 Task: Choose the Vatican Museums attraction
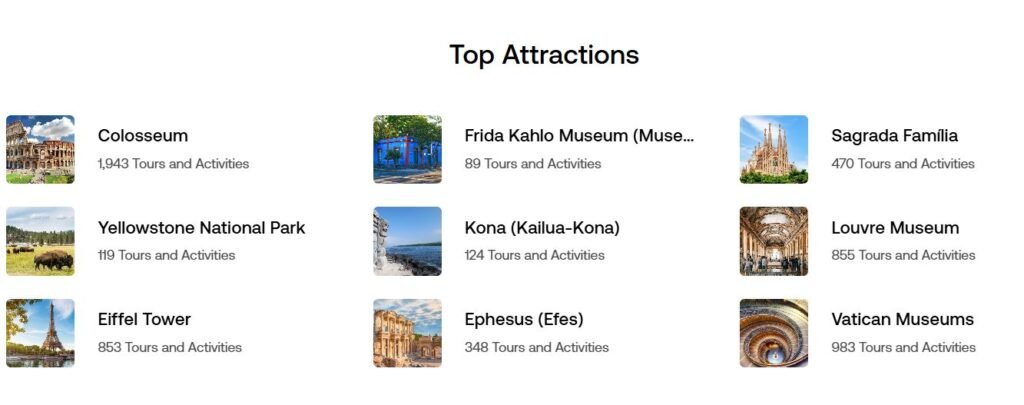click(x=902, y=320)
